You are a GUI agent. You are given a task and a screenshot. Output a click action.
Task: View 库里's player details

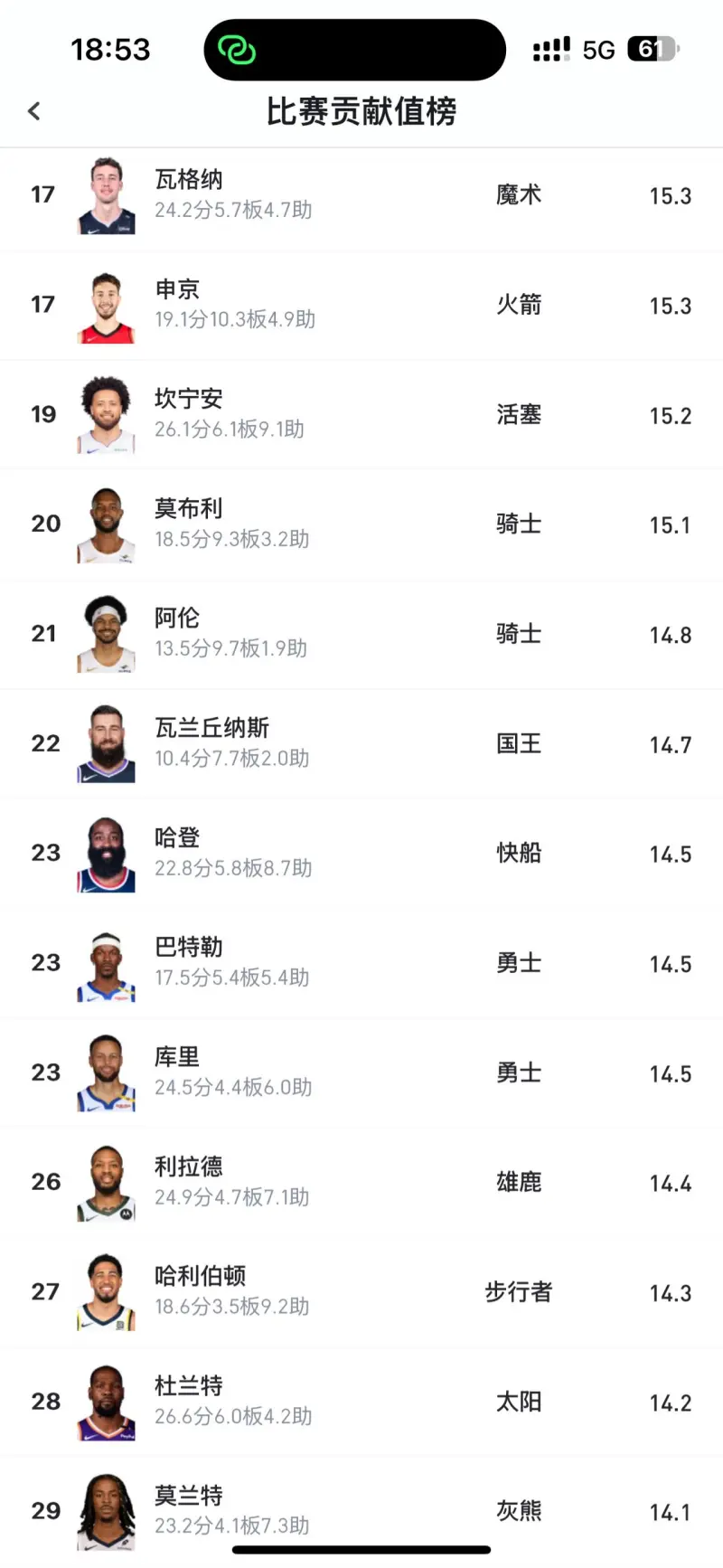click(x=361, y=1073)
